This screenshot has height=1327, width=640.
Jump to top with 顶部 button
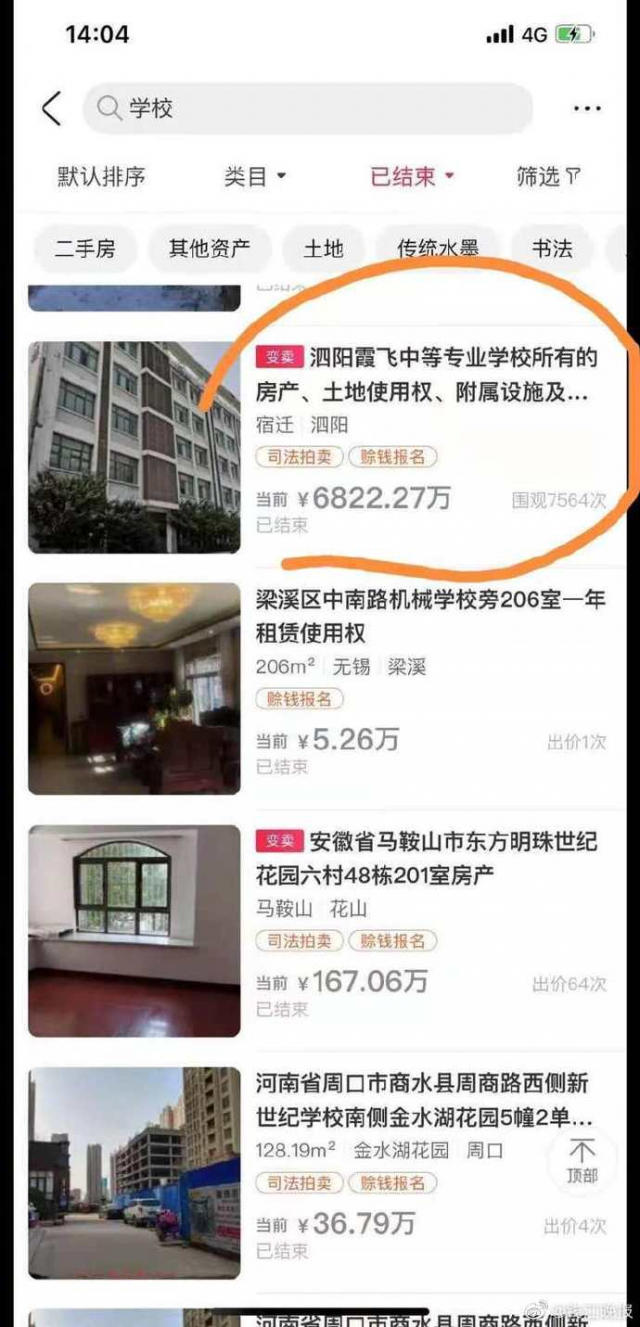coord(582,1160)
